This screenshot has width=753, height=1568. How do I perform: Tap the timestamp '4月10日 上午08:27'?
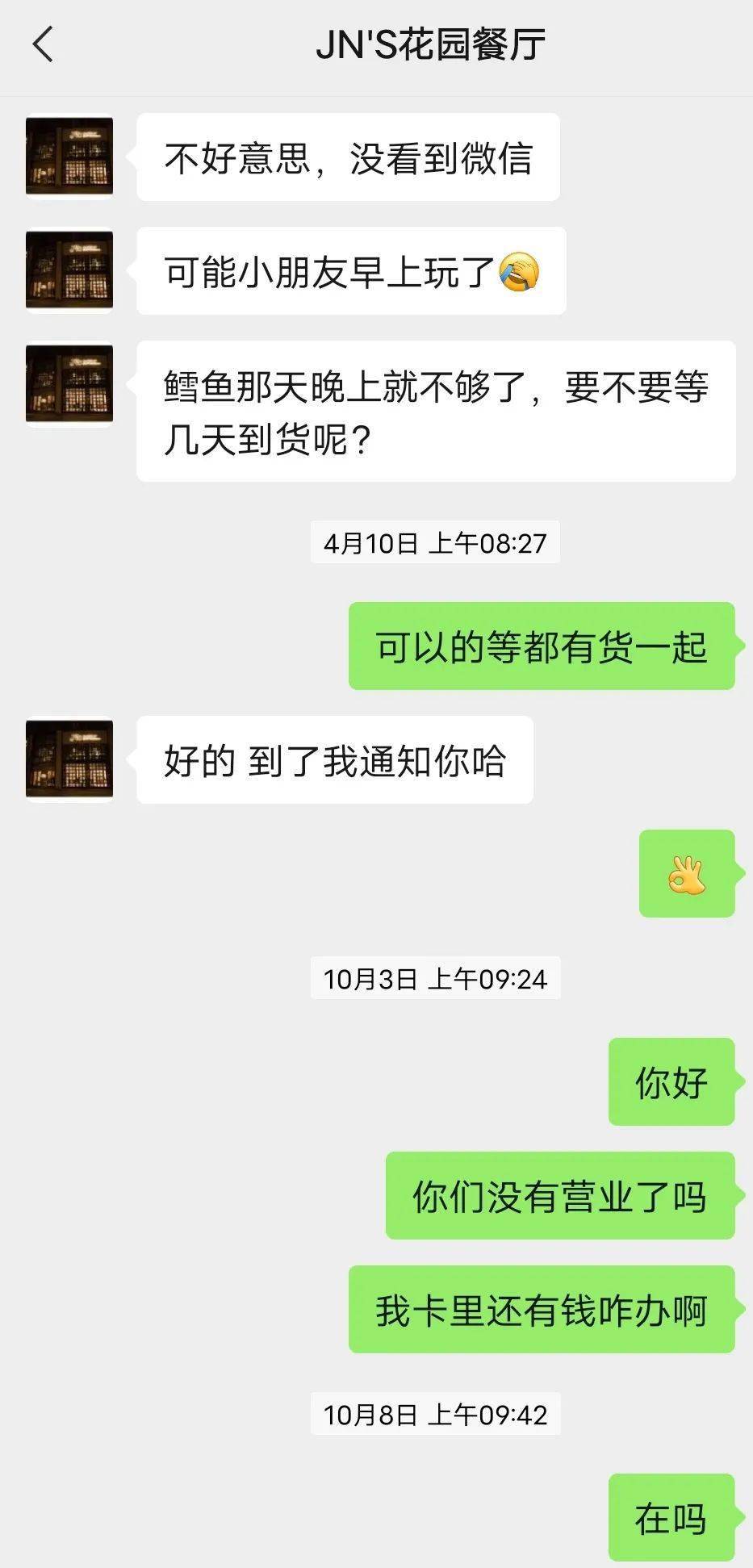(x=435, y=543)
